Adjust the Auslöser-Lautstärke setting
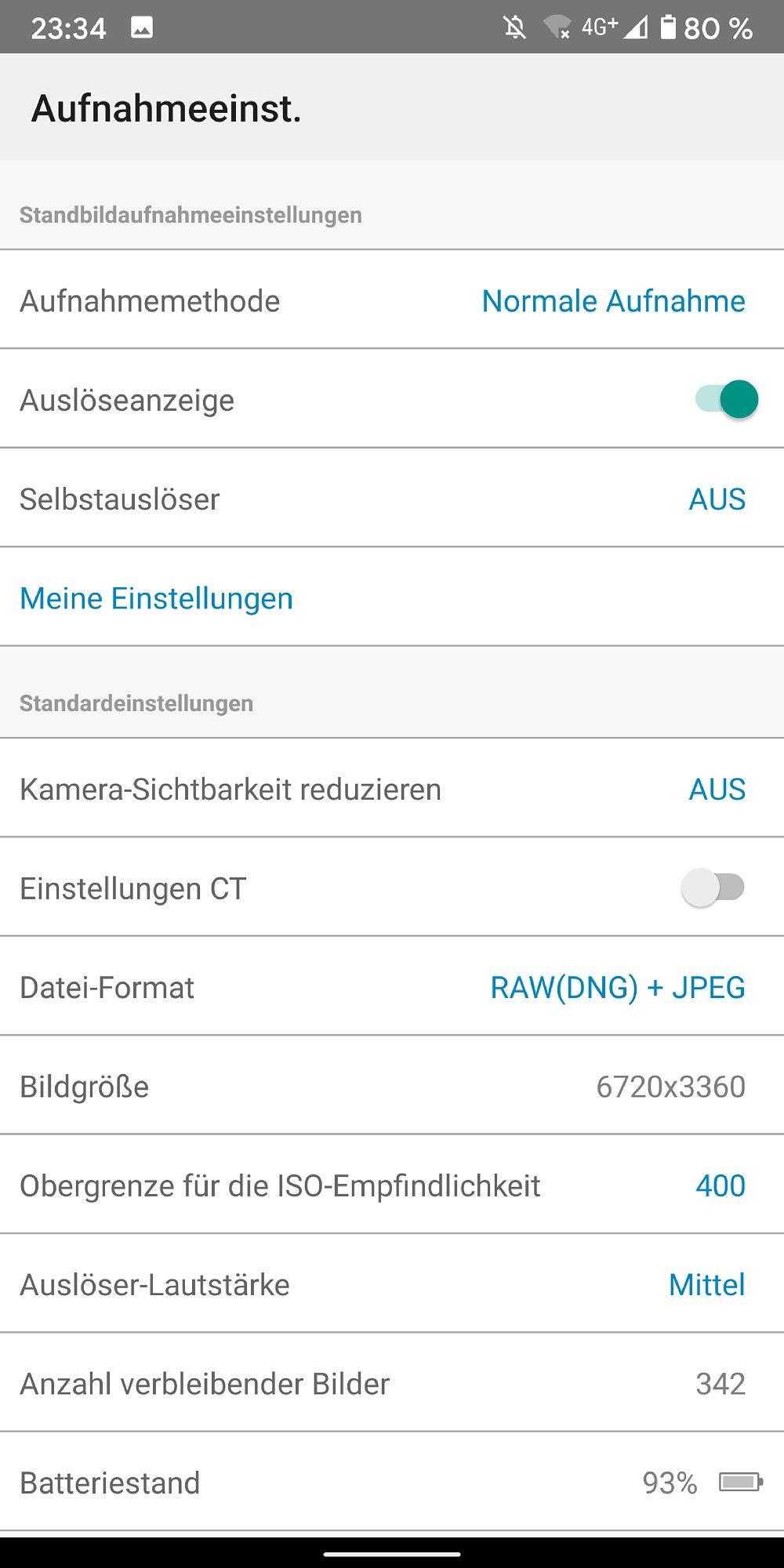 392,1285
